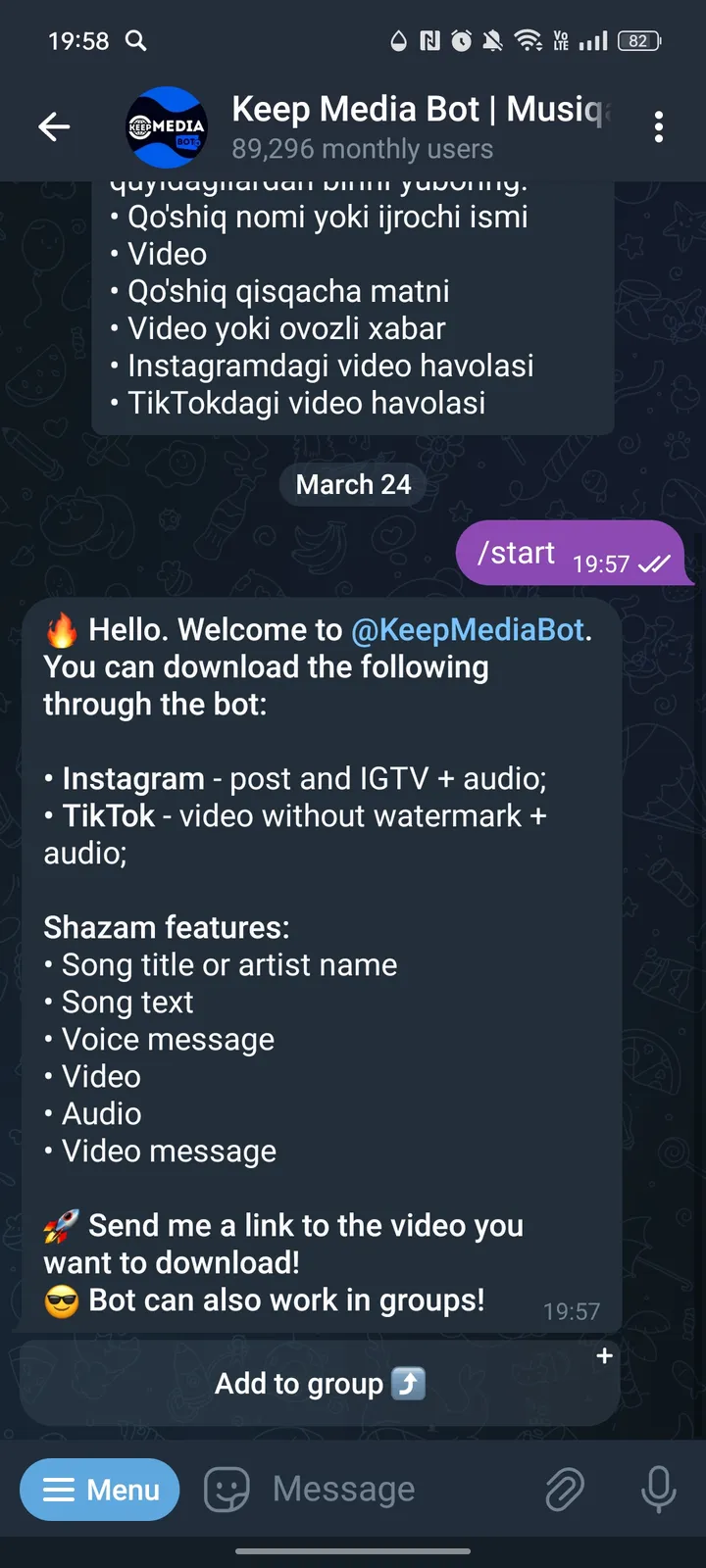
Task: Open the three-dot chat options menu
Action: (x=659, y=127)
